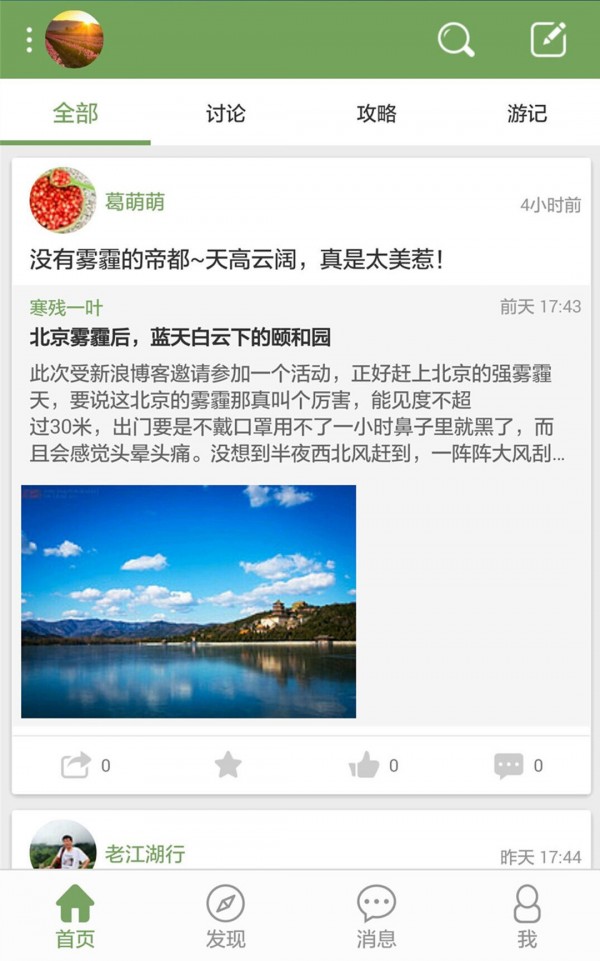Select the 全部 tab
600x961 pixels.
75,113
